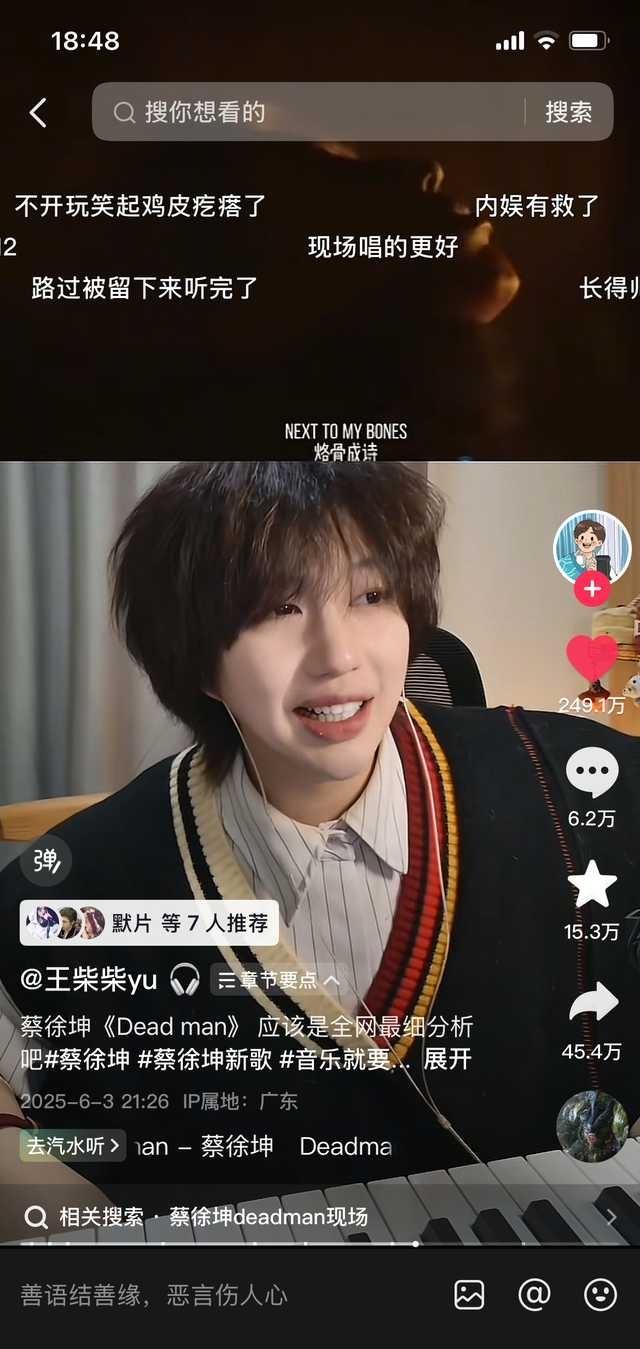Open the spinning music disc
This screenshot has width=640, height=1349.
(x=592, y=1126)
